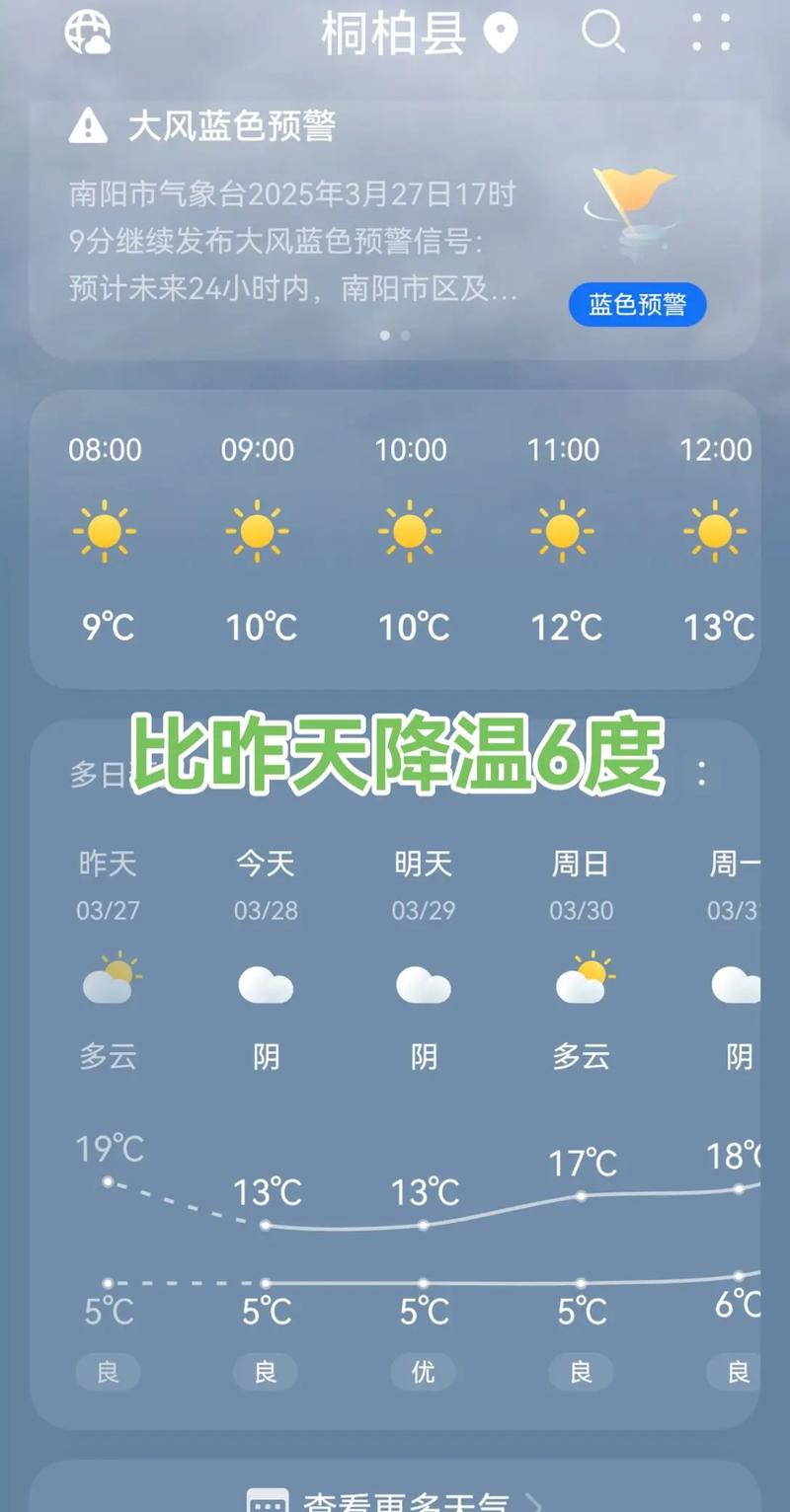Tap the warning triangle icon for 大风蓝色预警
The height and width of the screenshot is (1512, 790).
point(87,125)
